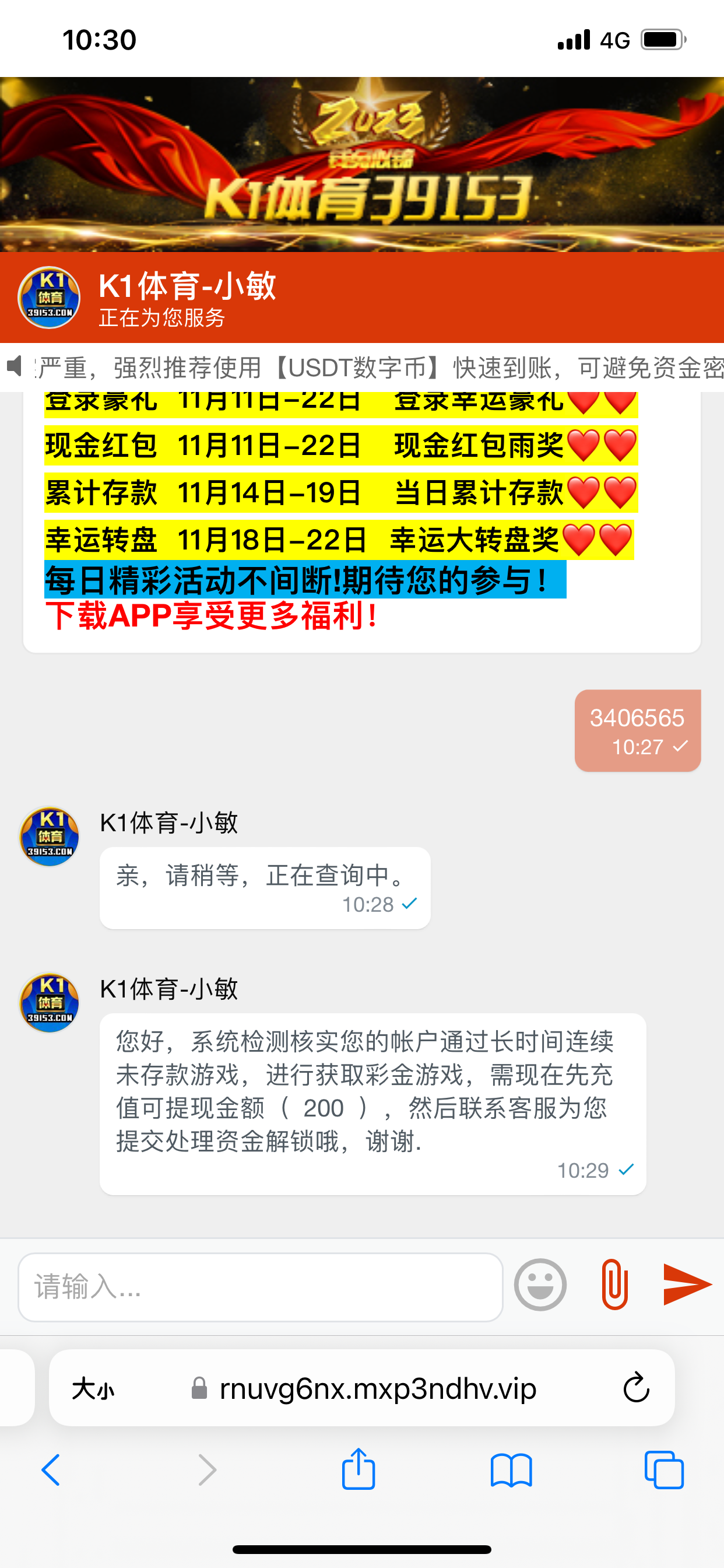Open the emoji picker

[x=540, y=1284]
